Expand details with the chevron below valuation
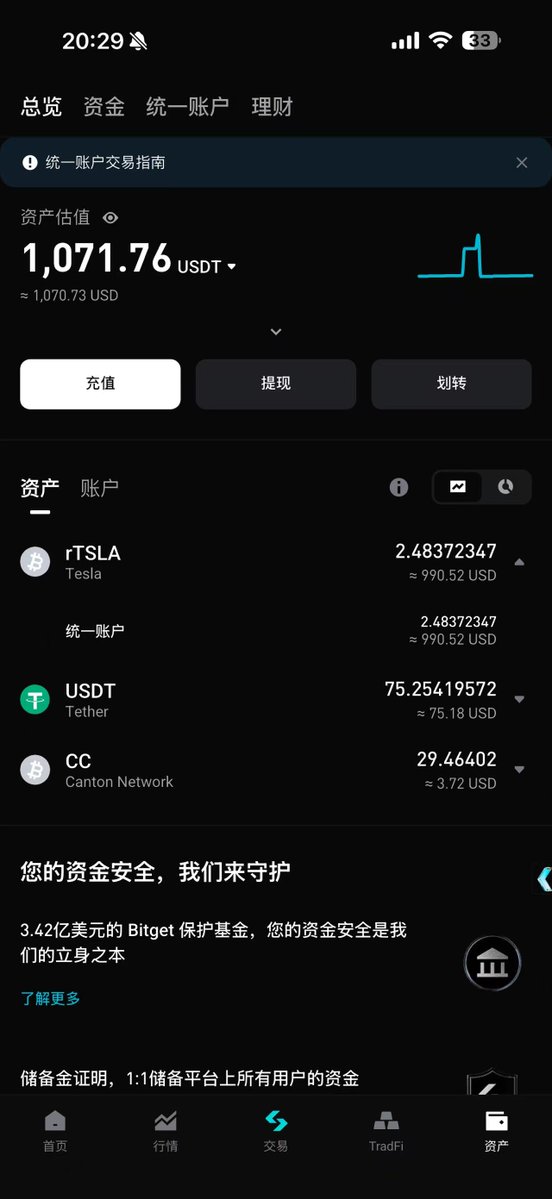 point(276,332)
